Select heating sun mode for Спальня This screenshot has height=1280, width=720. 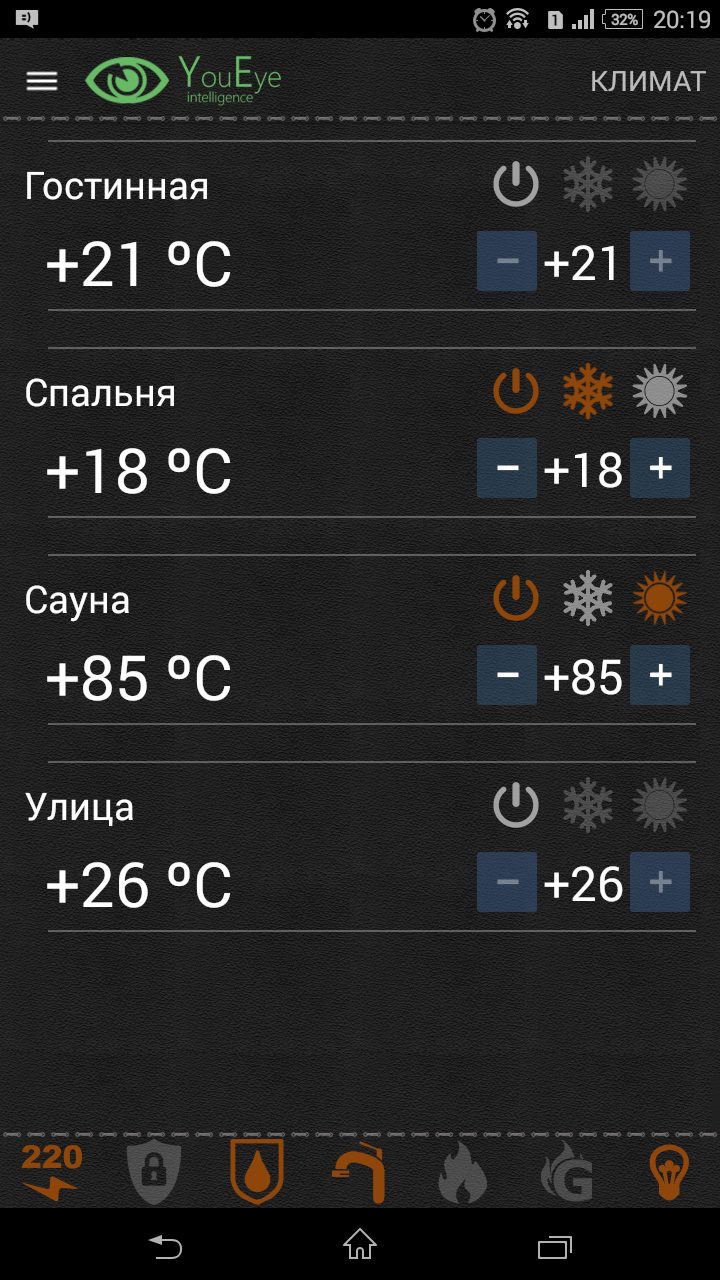point(660,392)
